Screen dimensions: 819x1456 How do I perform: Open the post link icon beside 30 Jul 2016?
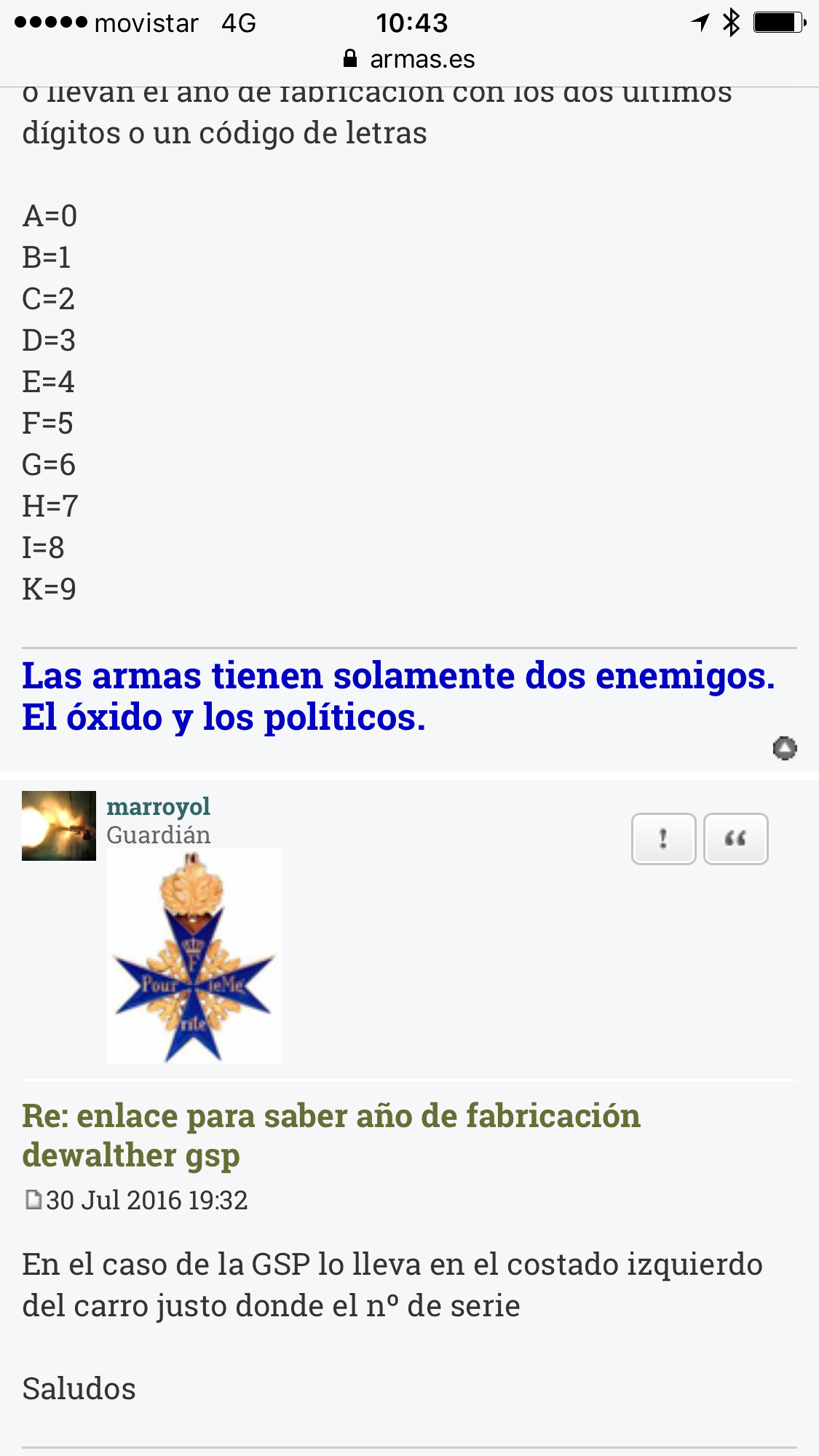tap(33, 1200)
